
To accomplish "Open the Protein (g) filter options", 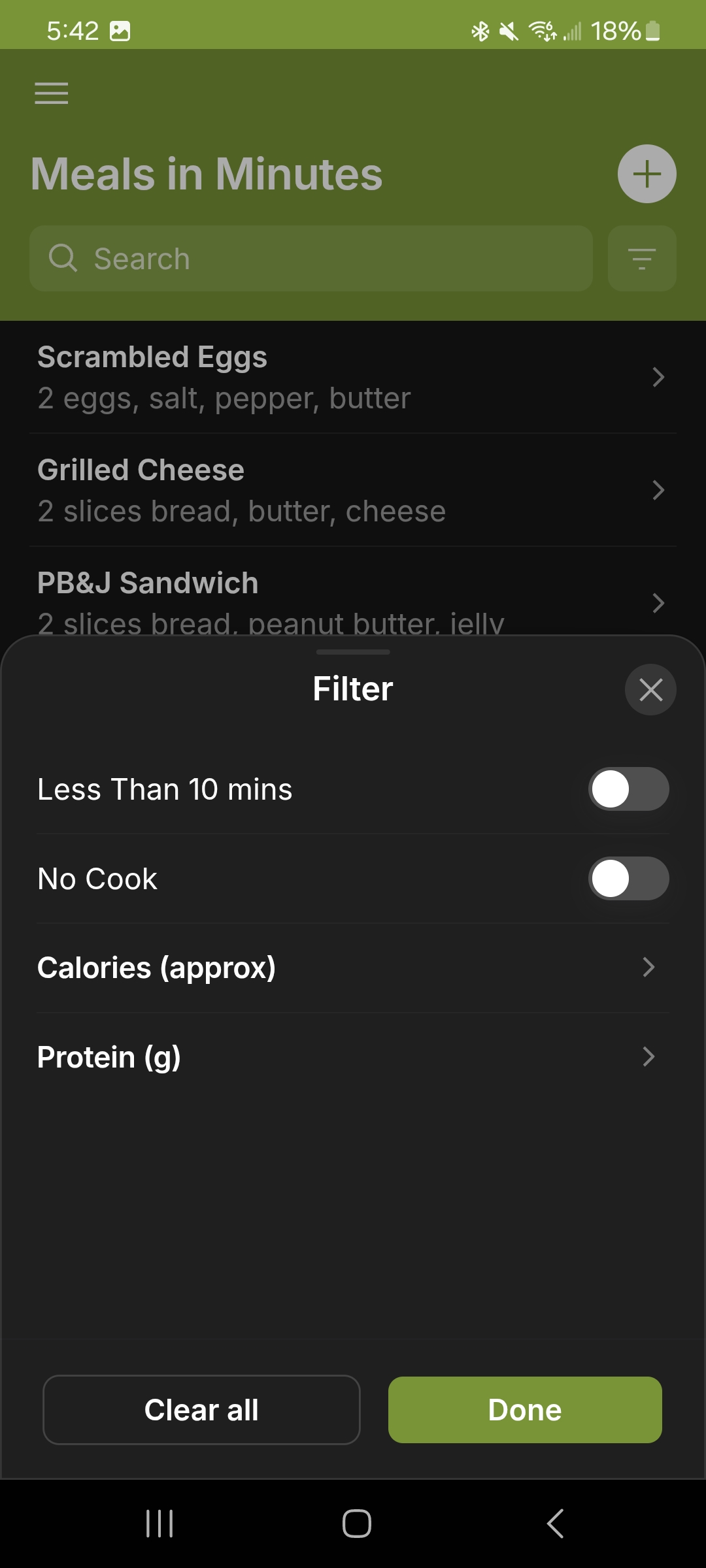I will coord(353,1057).
